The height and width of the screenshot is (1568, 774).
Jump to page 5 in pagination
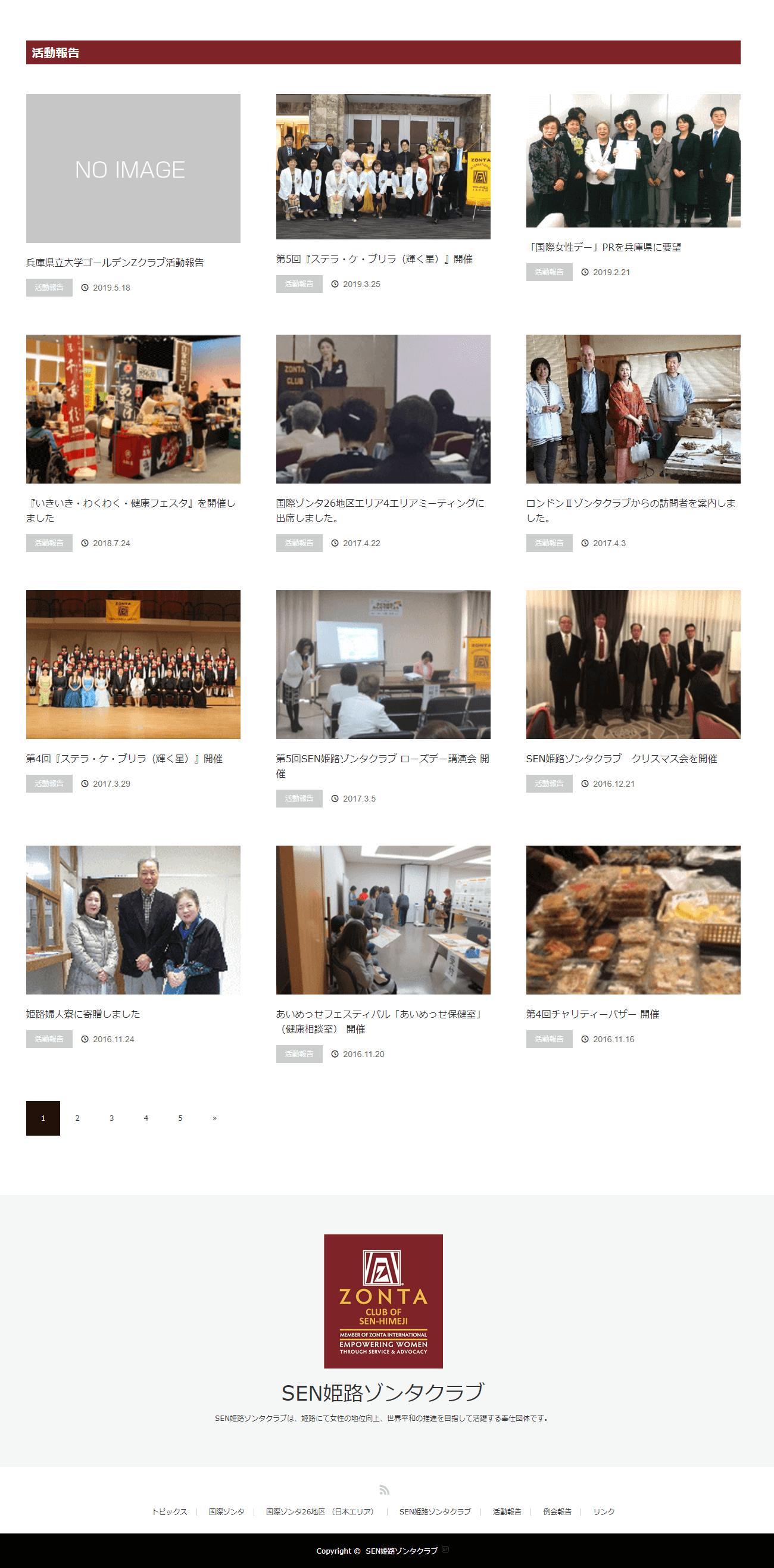[x=180, y=1118]
